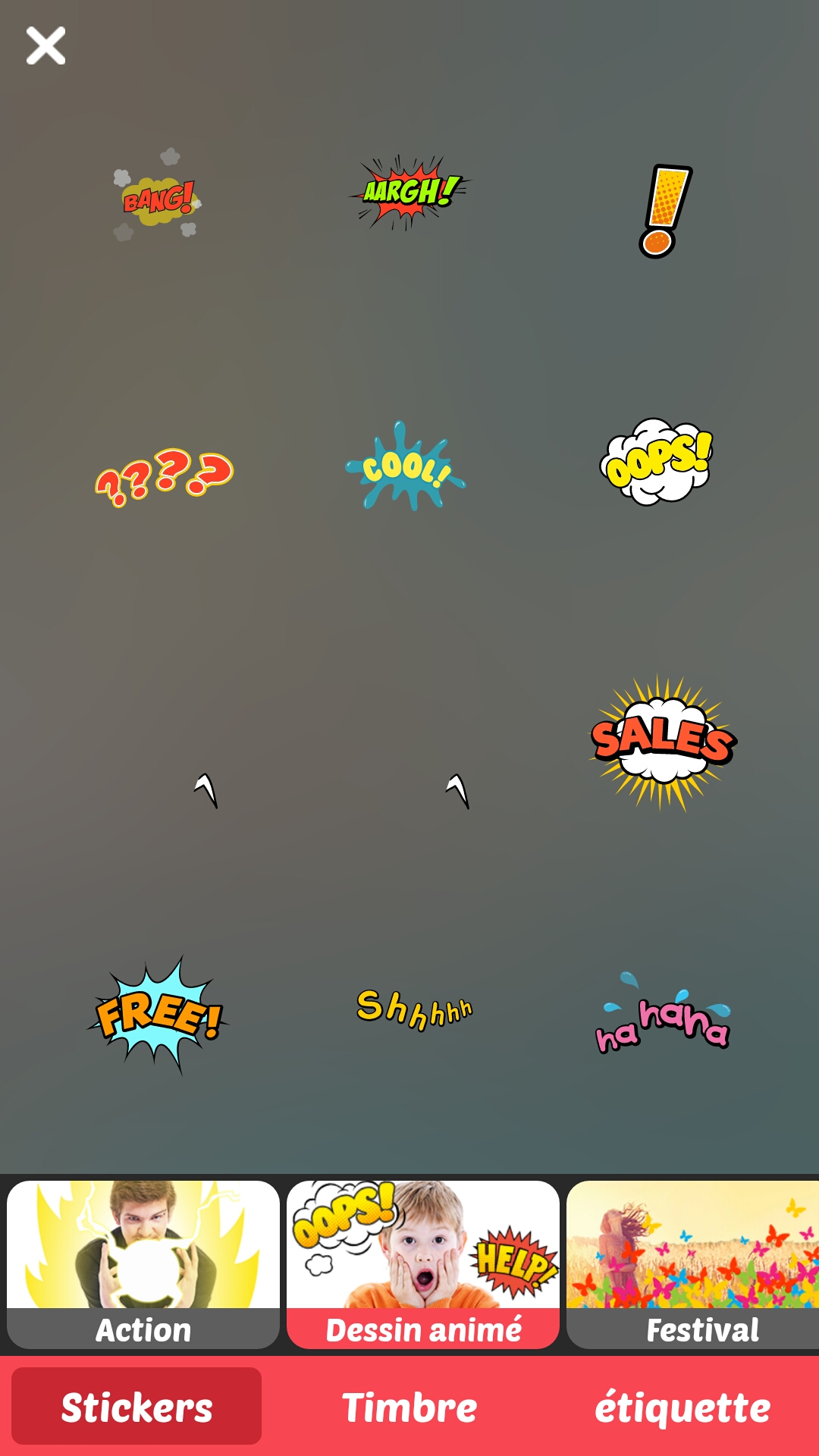This screenshot has height=1456, width=819.
Task: Add the AARGH! sticker
Action: click(409, 192)
